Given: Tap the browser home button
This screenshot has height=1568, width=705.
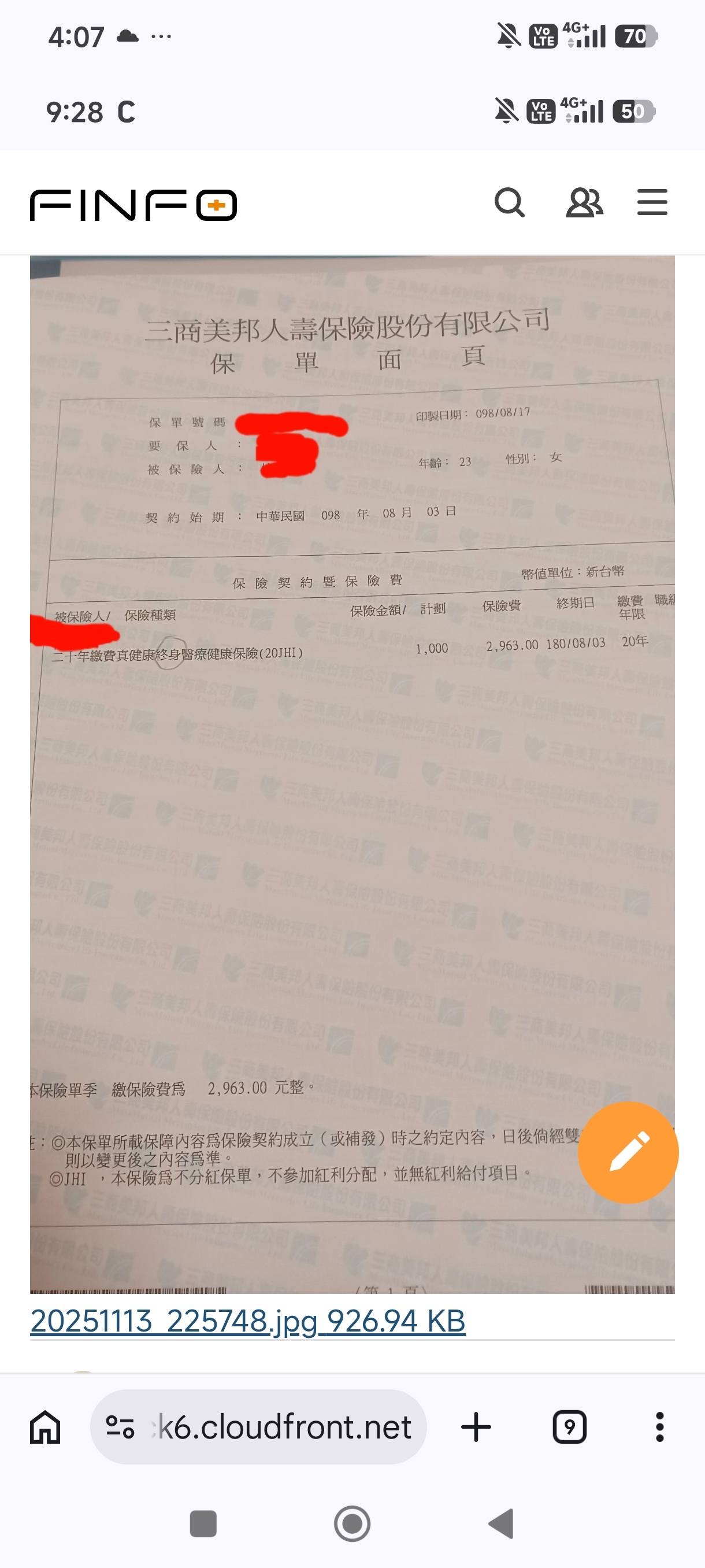Looking at the screenshot, I should [46, 1427].
